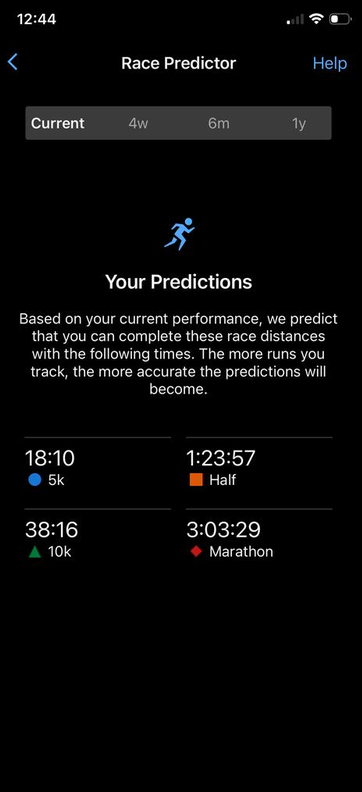The image size is (362, 792).
Task: Select the Current segment
Action: point(58,123)
